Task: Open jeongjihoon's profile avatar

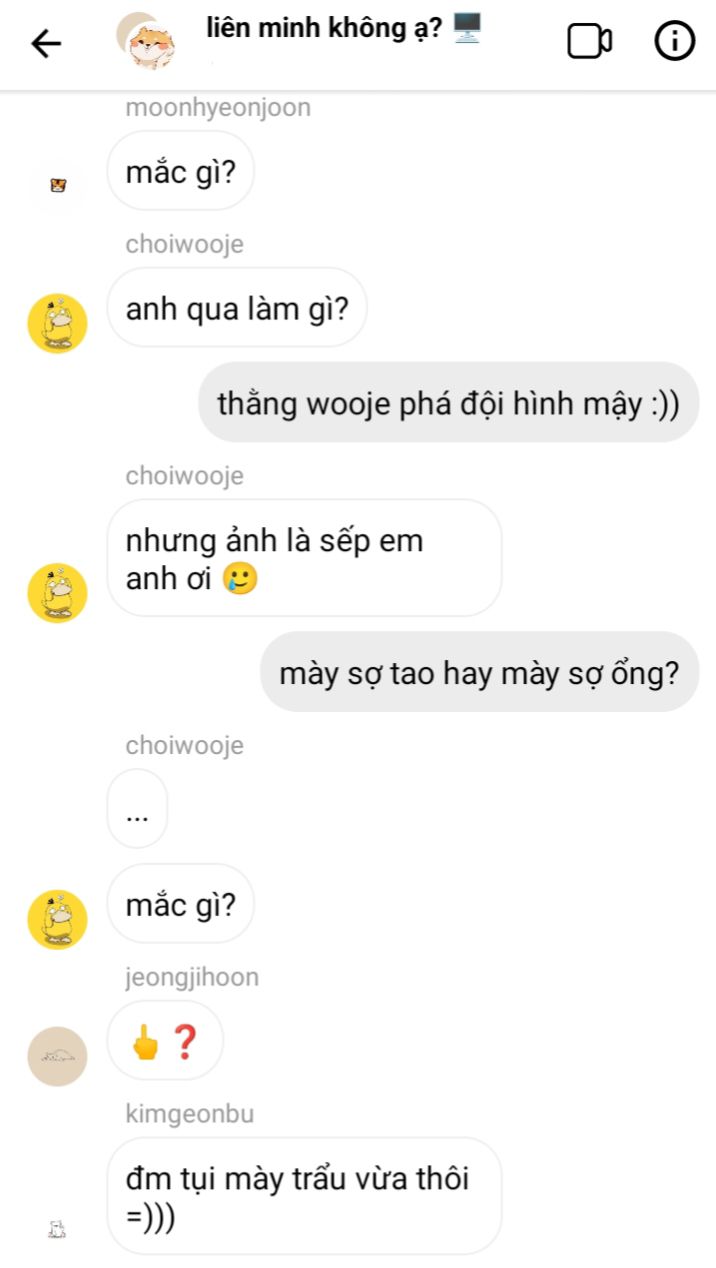Action: pos(57,1056)
